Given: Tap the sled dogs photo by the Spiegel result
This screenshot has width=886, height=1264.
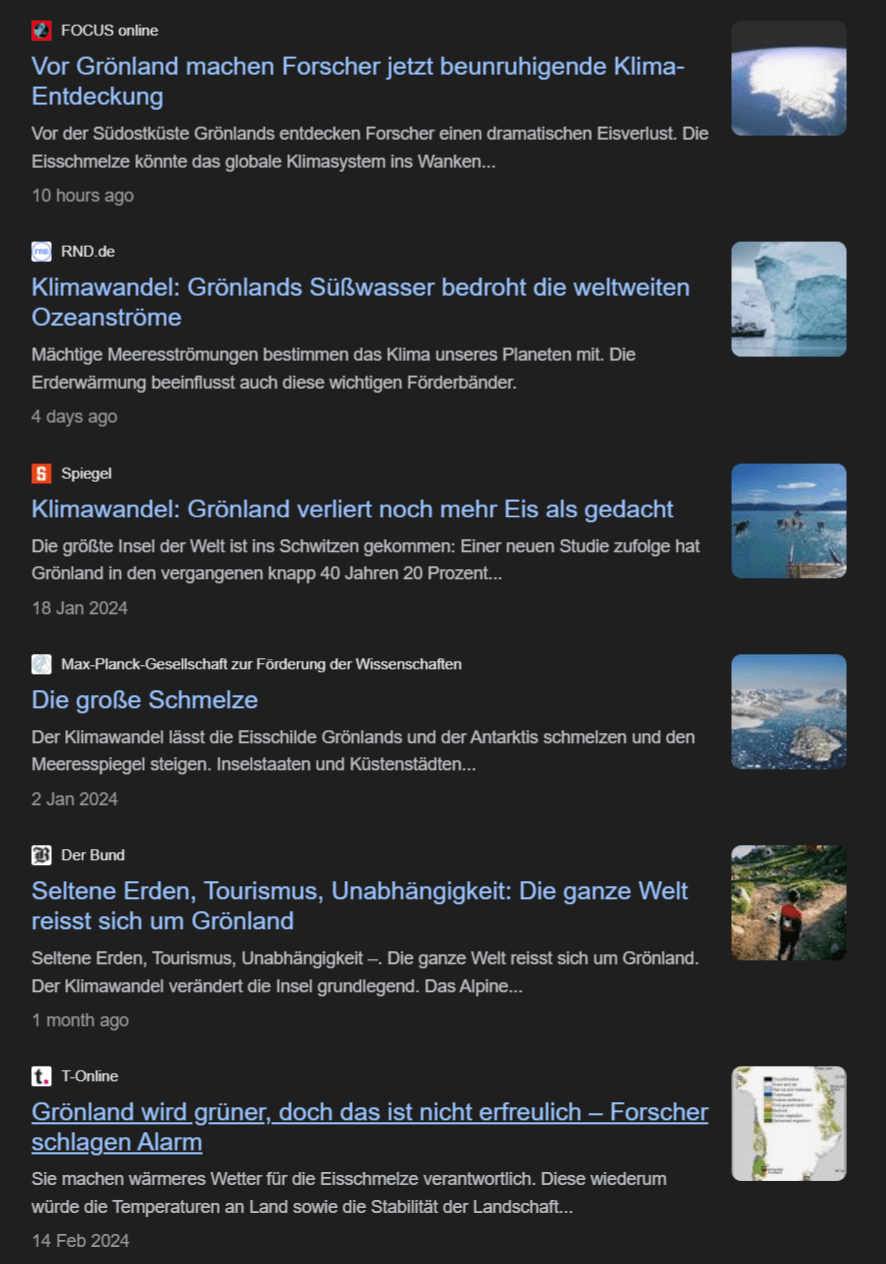Looking at the screenshot, I should pos(788,520).
